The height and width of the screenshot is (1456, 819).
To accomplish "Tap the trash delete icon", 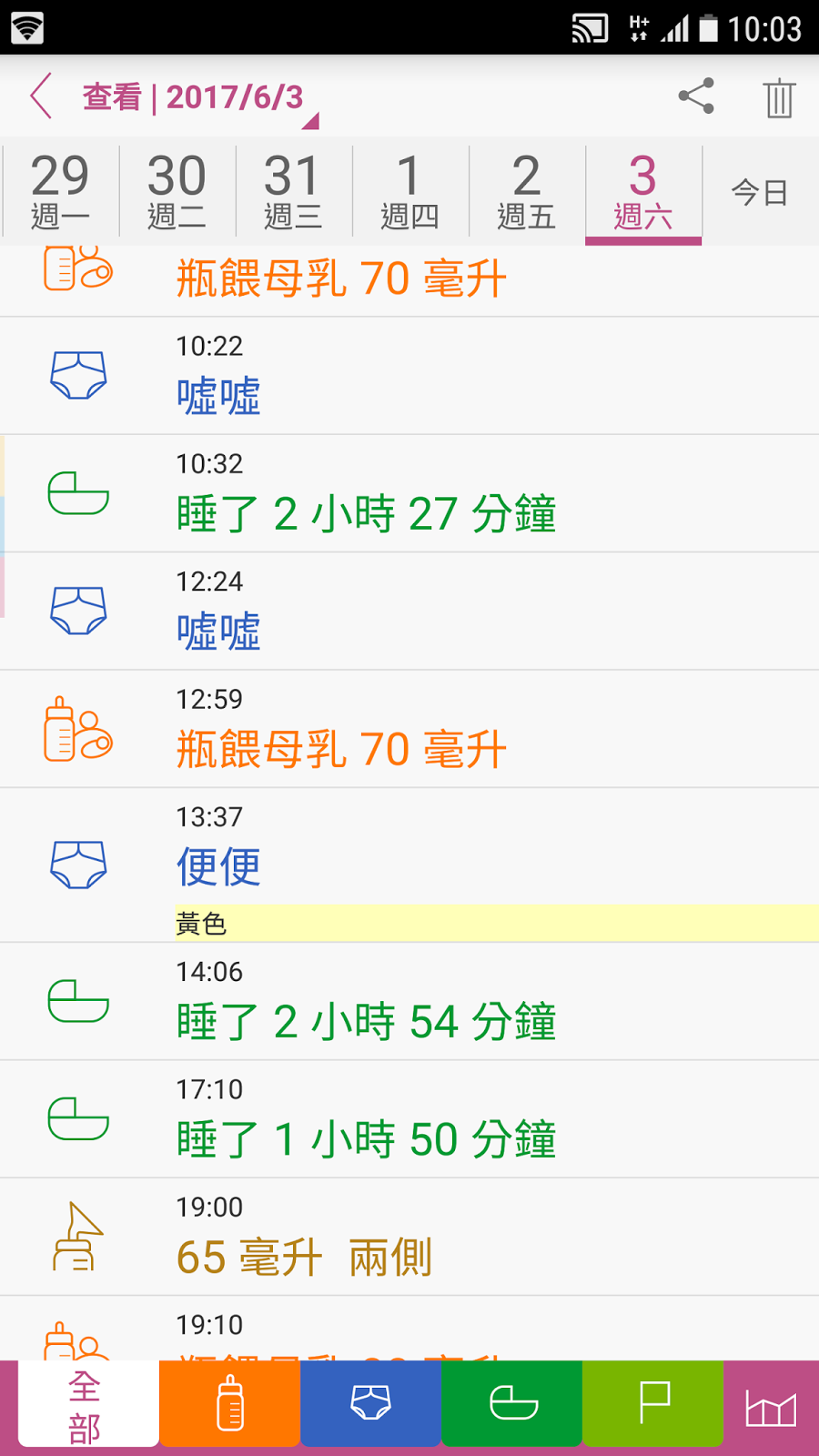I will click(779, 97).
